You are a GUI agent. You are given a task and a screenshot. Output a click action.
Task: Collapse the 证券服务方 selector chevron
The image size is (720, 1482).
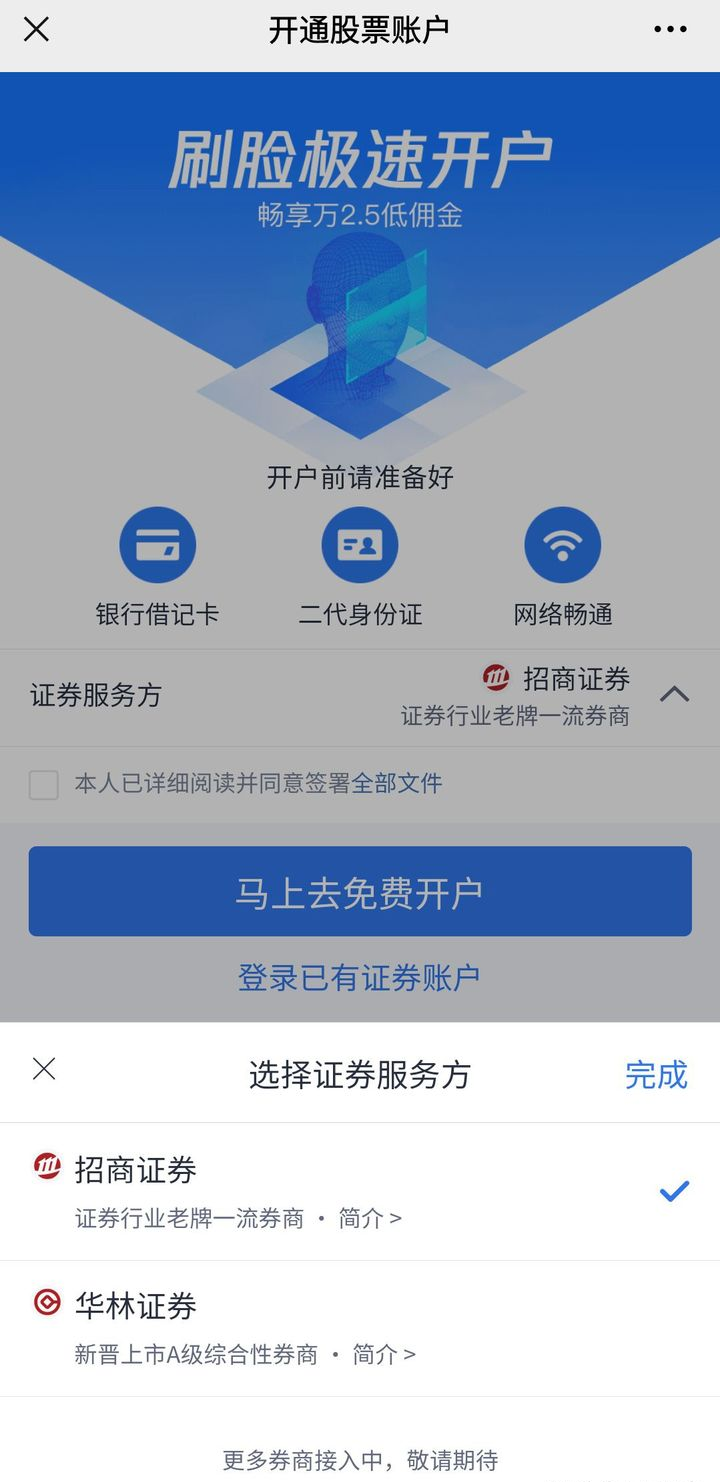(x=674, y=694)
